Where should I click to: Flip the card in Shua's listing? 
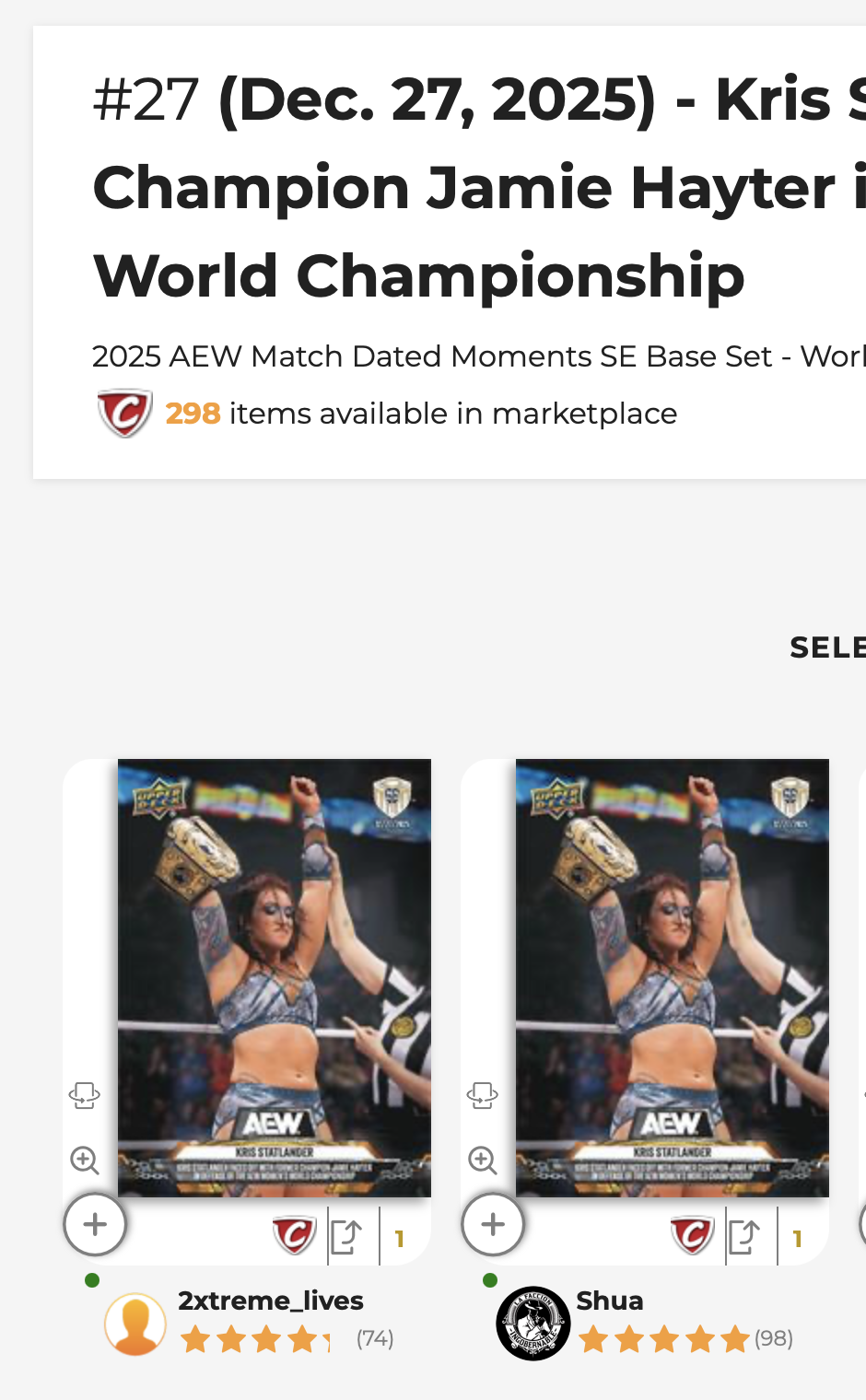point(483,1095)
